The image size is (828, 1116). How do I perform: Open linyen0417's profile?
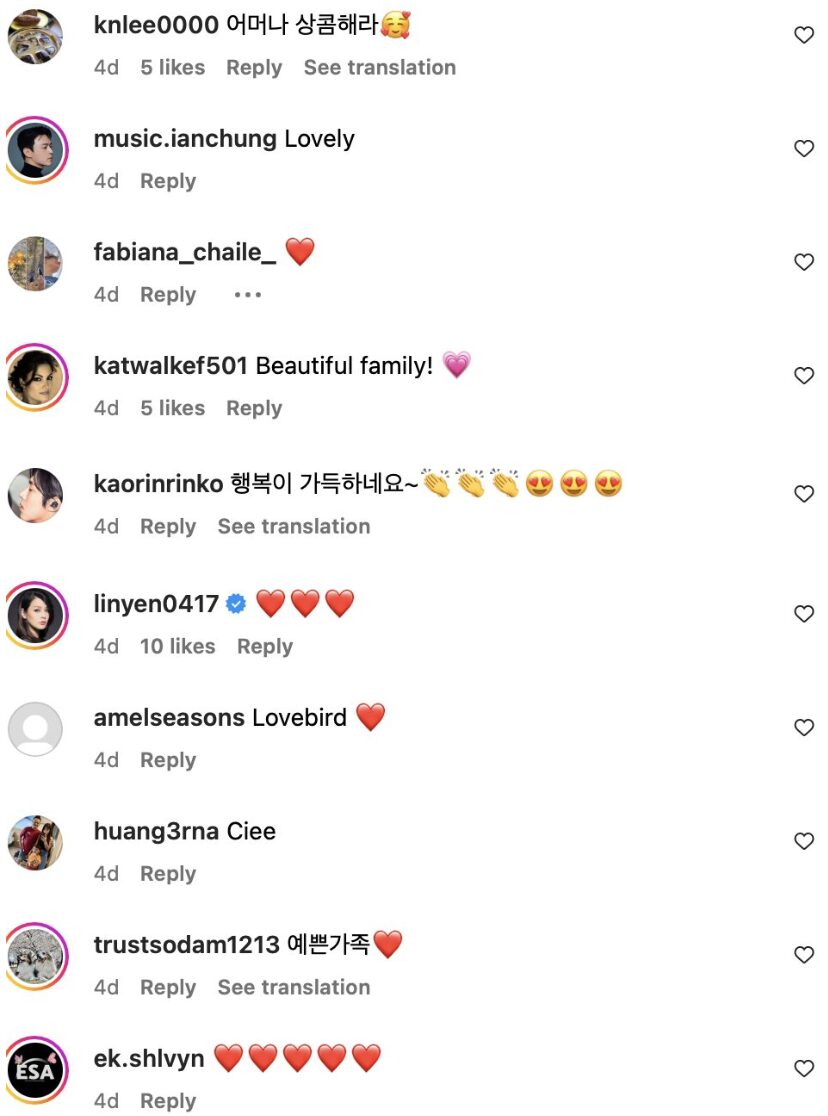tap(156, 604)
